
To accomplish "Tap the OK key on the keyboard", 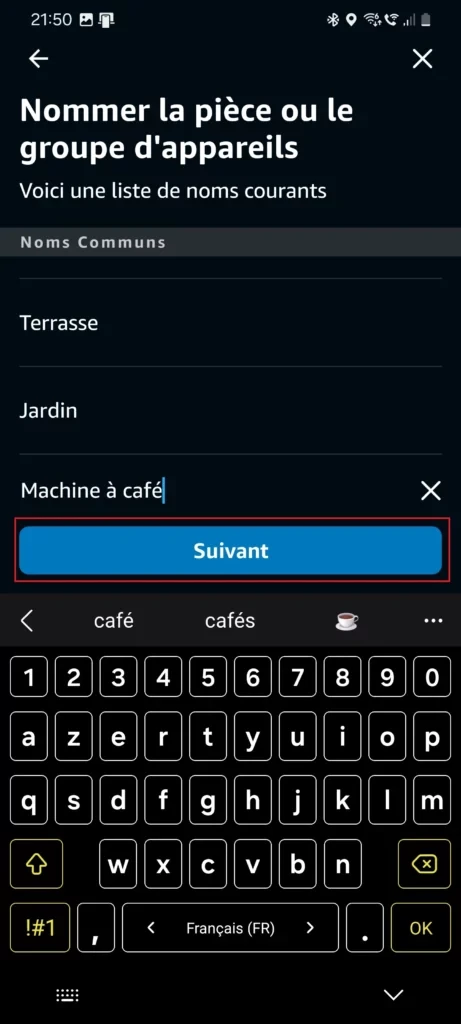I will [x=421, y=928].
